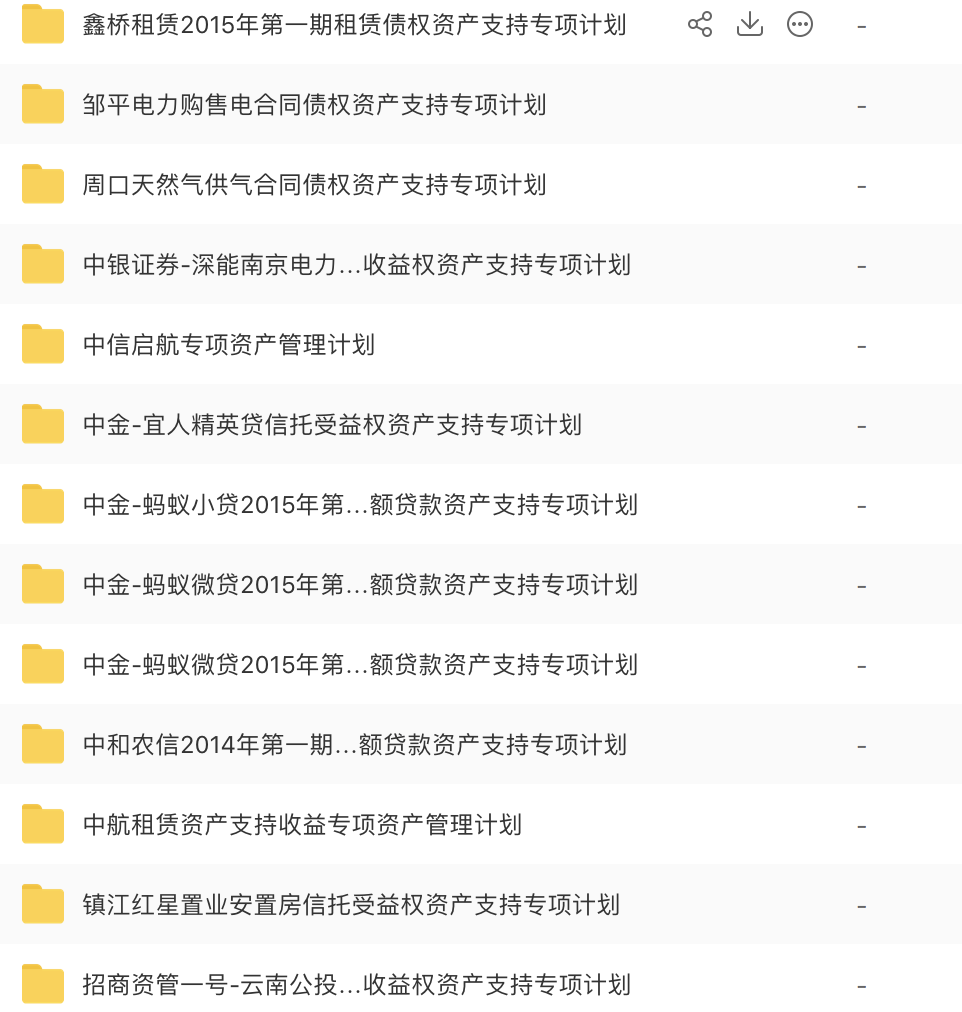Open the 招商资管一号-云南公投 folder
Screen dimensions: 962x1012
point(356,985)
